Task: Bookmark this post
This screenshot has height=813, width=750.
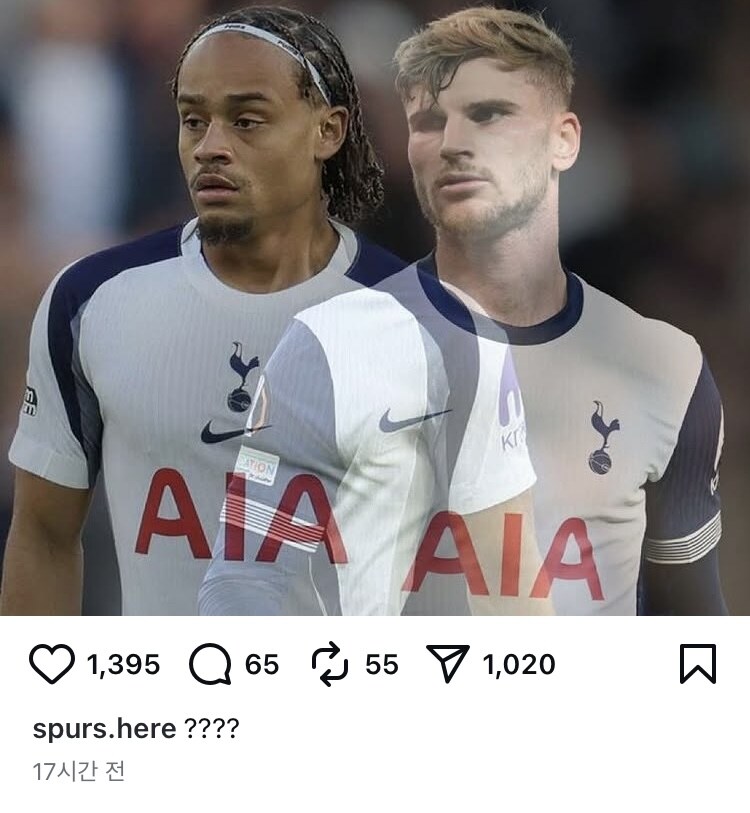Action: tap(697, 664)
